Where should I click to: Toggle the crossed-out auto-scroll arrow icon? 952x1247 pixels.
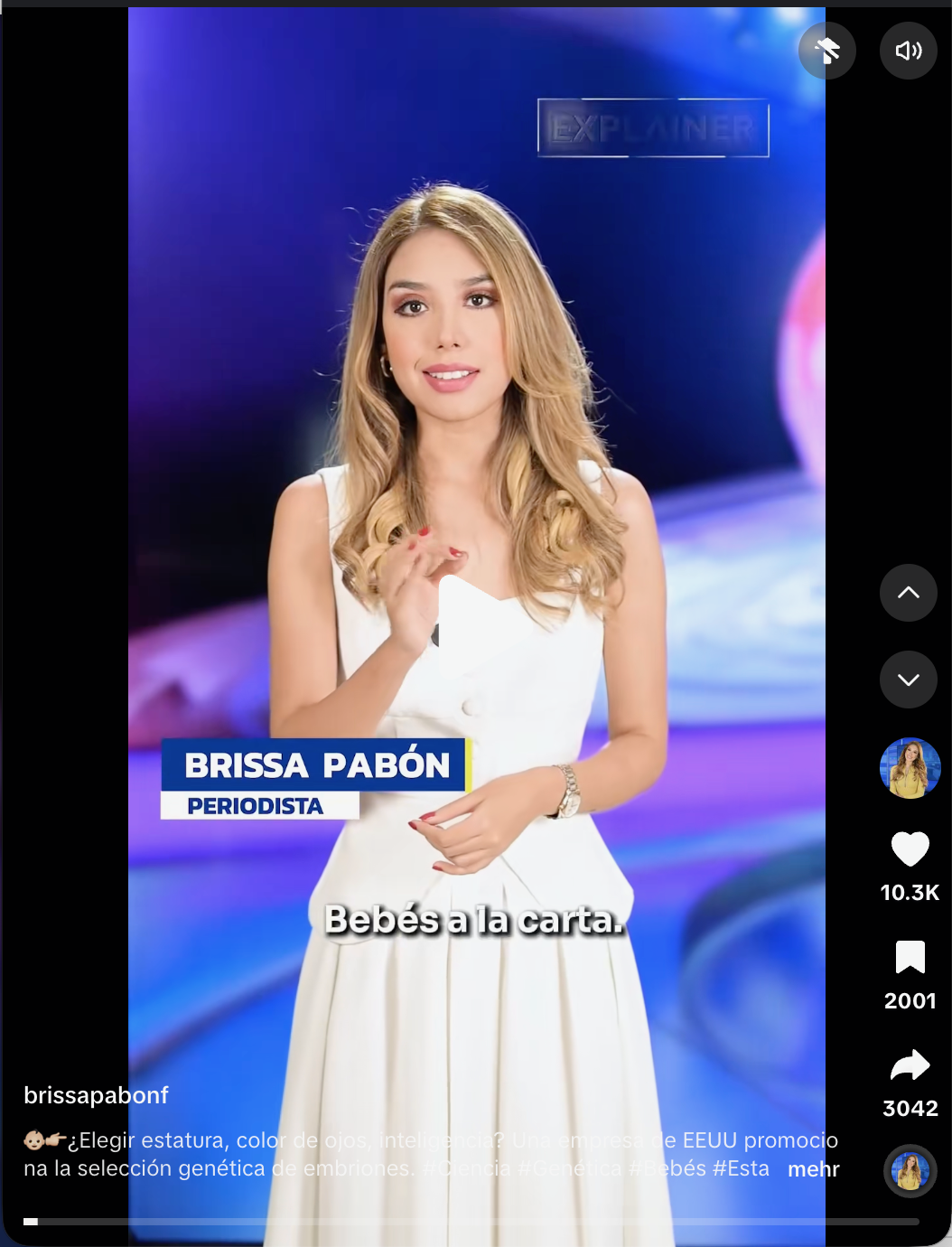click(x=826, y=51)
